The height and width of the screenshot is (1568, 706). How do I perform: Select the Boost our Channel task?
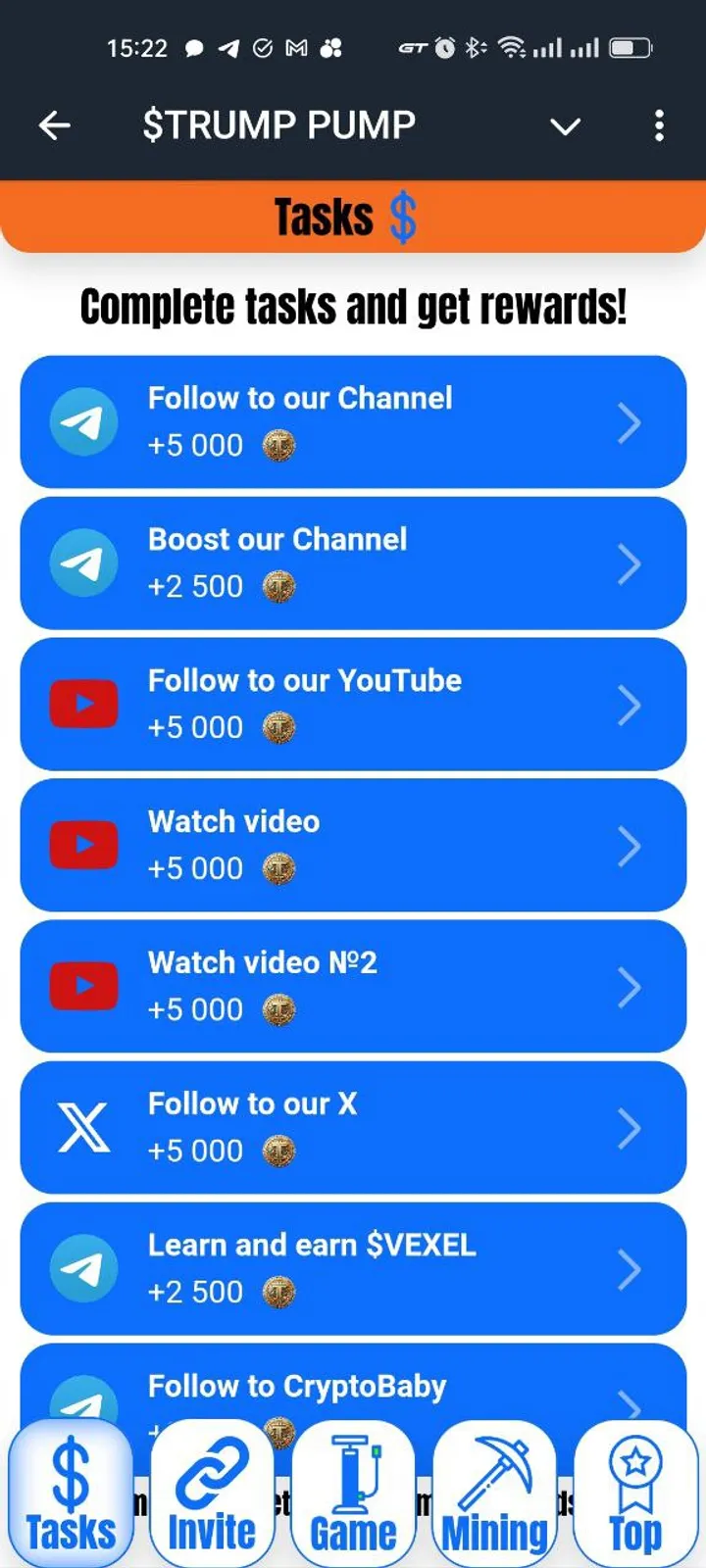353,563
